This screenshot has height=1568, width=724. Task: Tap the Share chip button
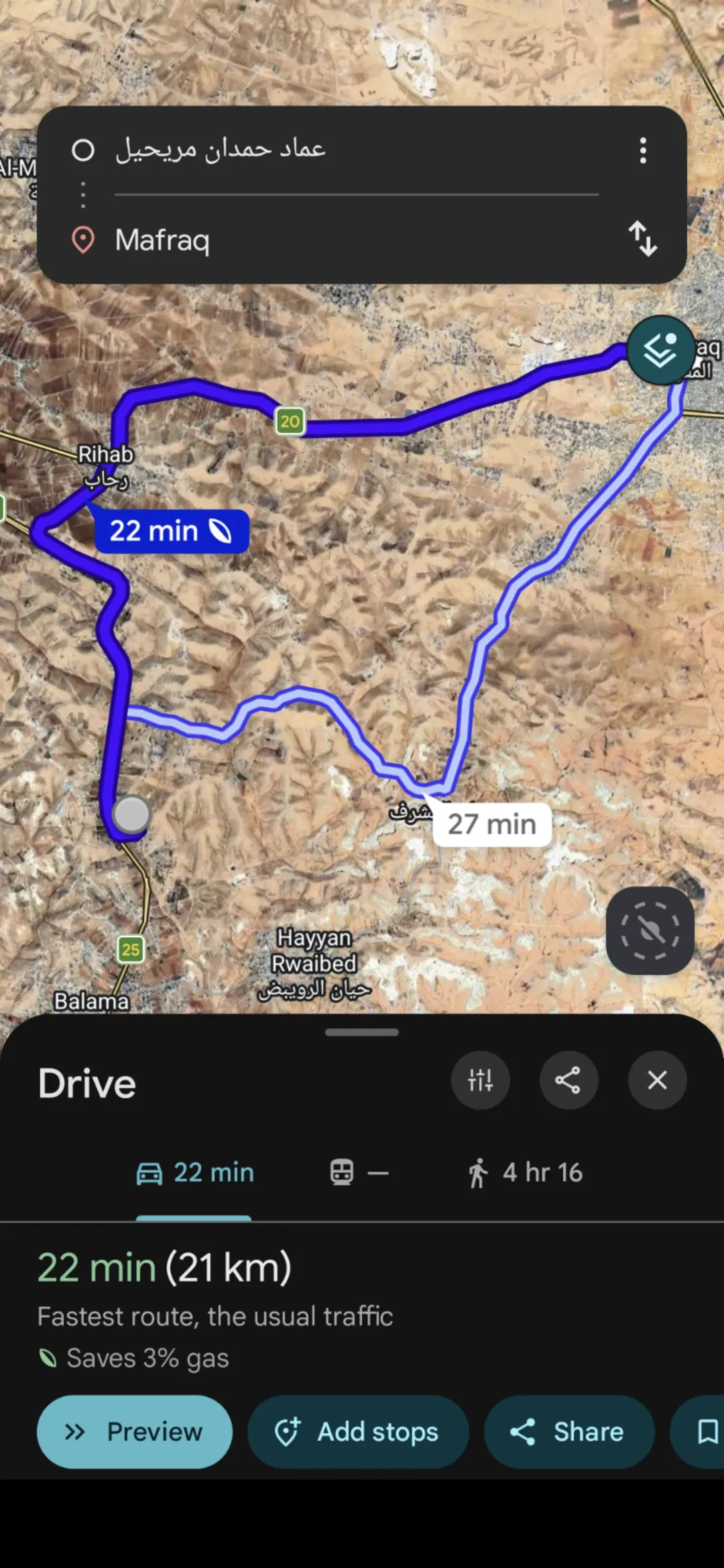tap(569, 1432)
